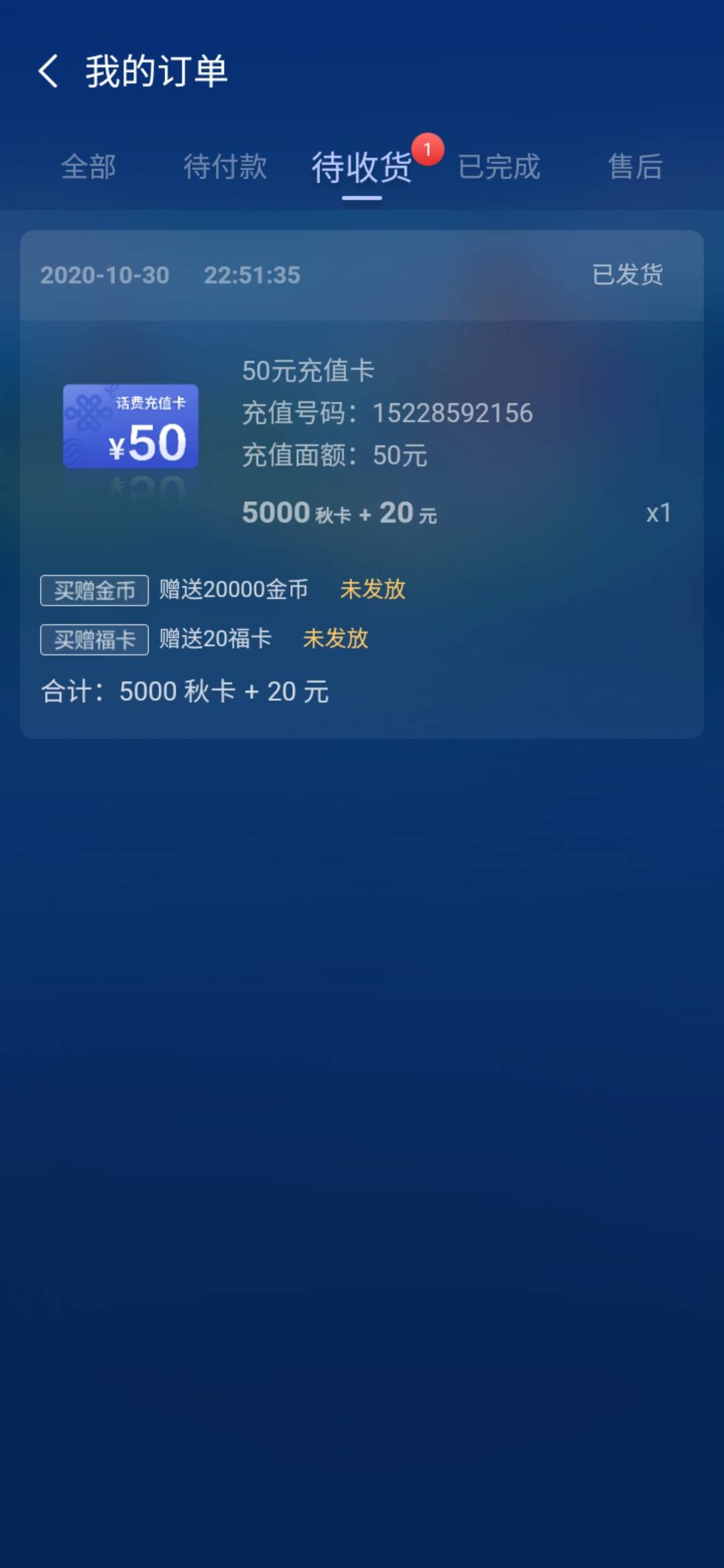This screenshot has height=1568, width=724.
Task: Tap the 买赠金币 tag
Action: tap(94, 590)
